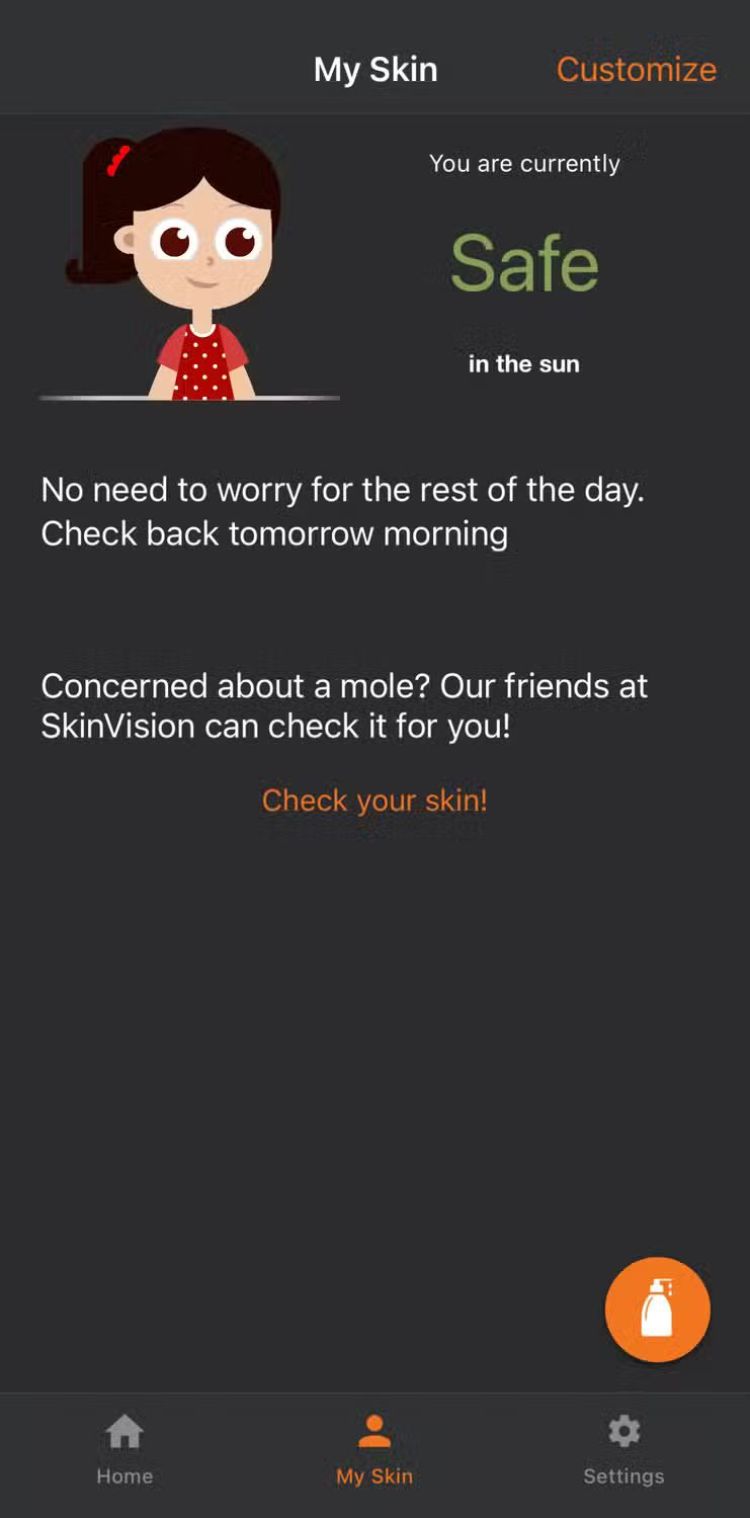Tap the orange sunscreen bottle button
750x1518 pixels.
click(x=657, y=1309)
